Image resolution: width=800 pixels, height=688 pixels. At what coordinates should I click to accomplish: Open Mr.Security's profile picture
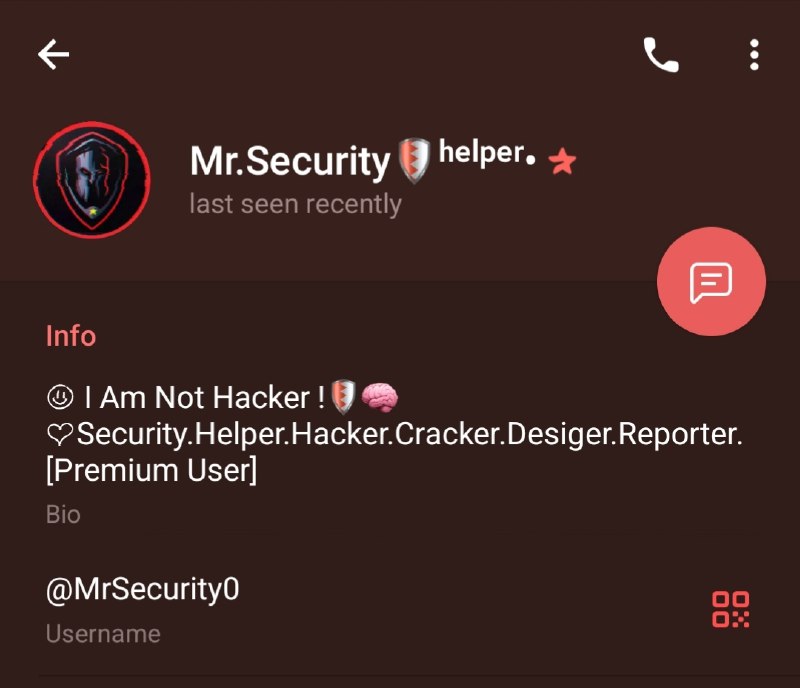click(92, 180)
